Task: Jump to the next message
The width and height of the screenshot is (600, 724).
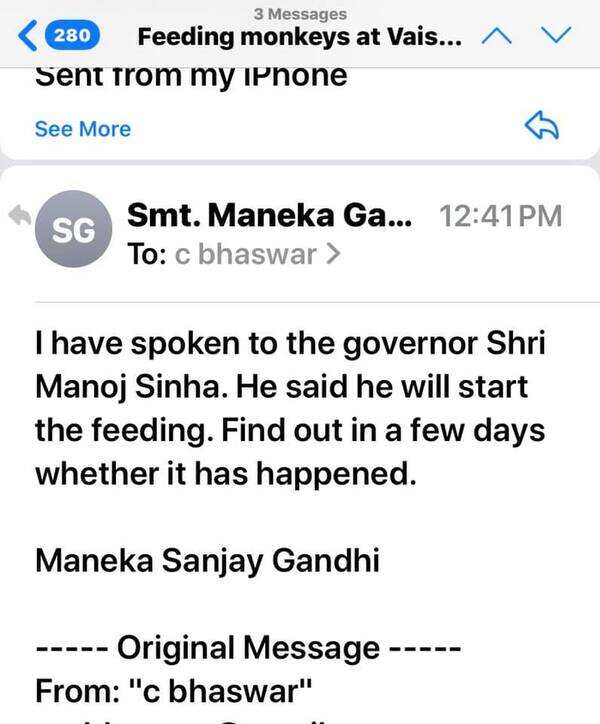Action: tap(554, 36)
